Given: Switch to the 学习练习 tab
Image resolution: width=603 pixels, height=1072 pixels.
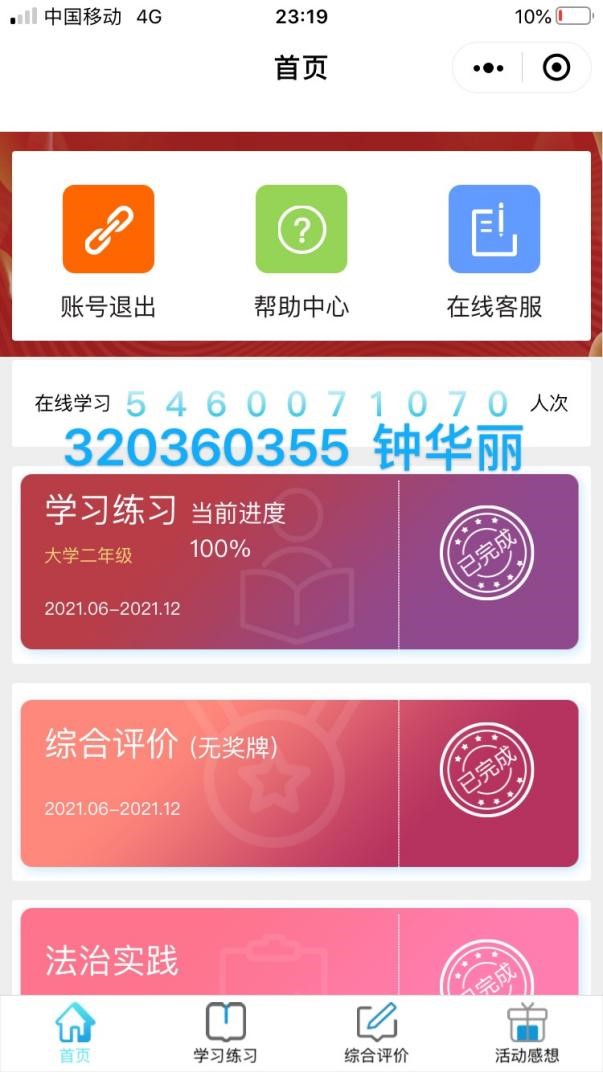Looking at the screenshot, I should point(225,1033).
